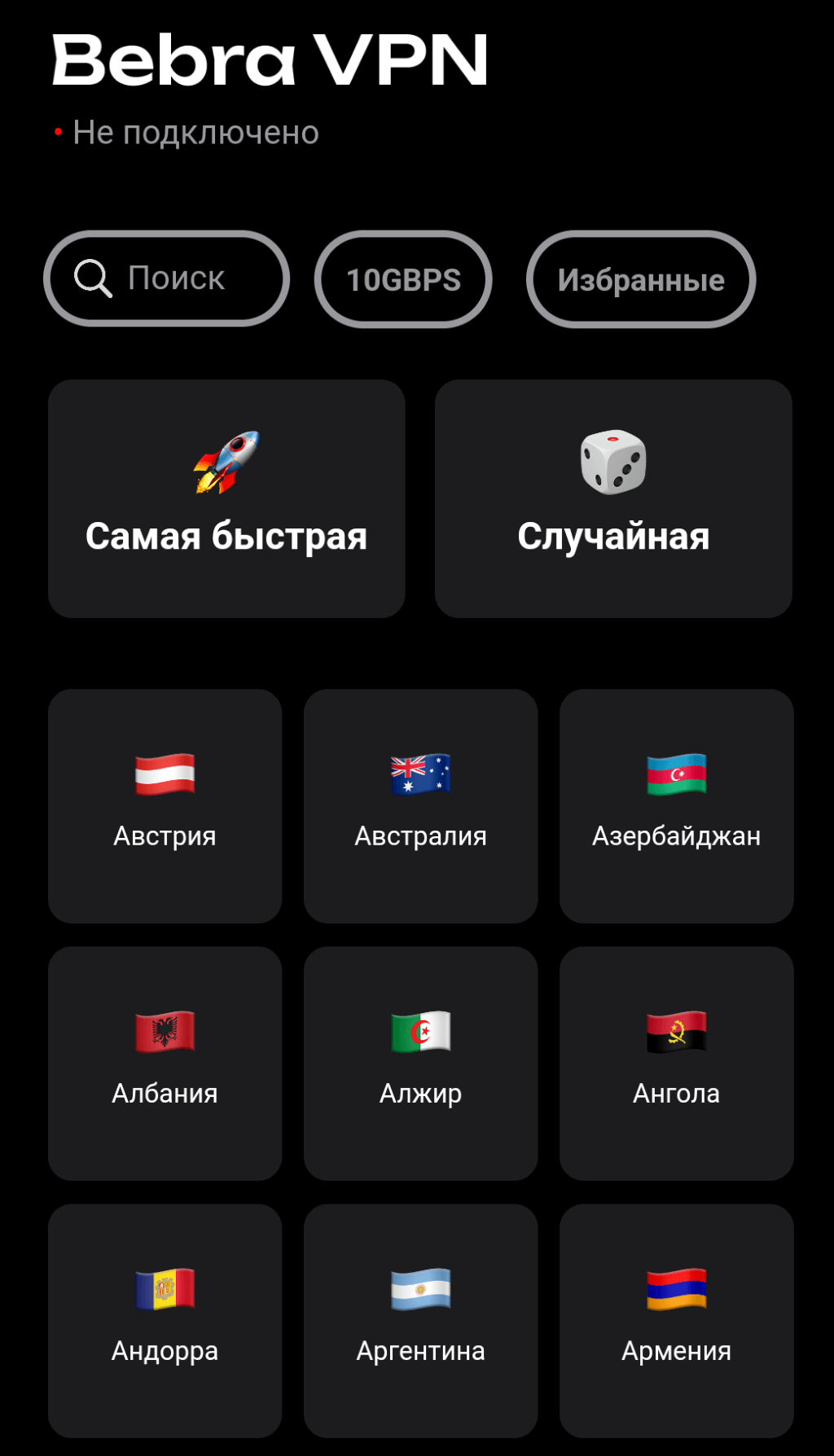Choose Случайная random server

(613, 498)
